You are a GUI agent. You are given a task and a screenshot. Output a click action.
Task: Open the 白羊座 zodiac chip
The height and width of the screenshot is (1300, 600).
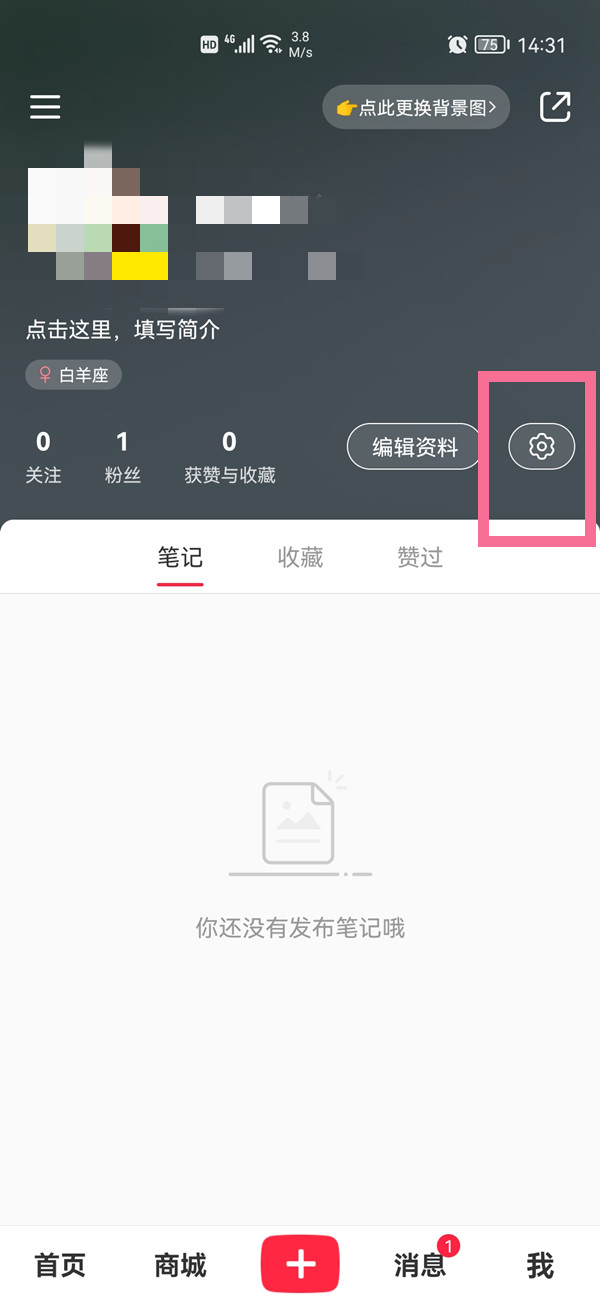74,375
